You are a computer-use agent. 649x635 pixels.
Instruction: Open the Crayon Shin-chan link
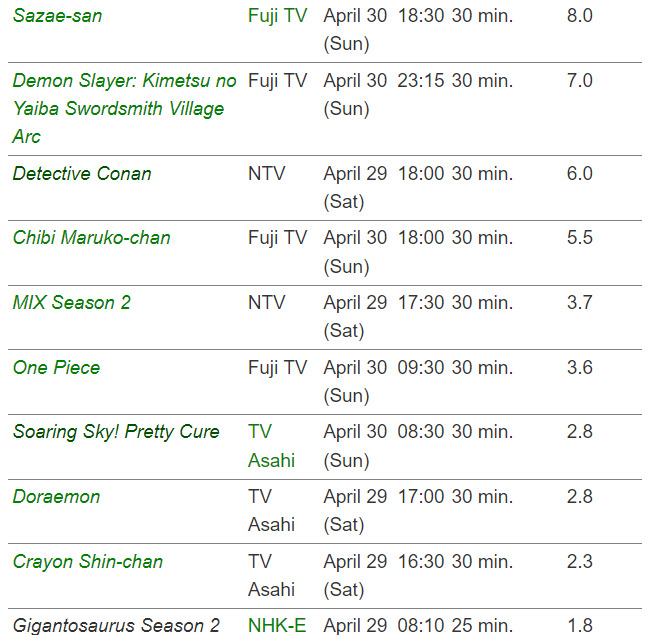88,562
